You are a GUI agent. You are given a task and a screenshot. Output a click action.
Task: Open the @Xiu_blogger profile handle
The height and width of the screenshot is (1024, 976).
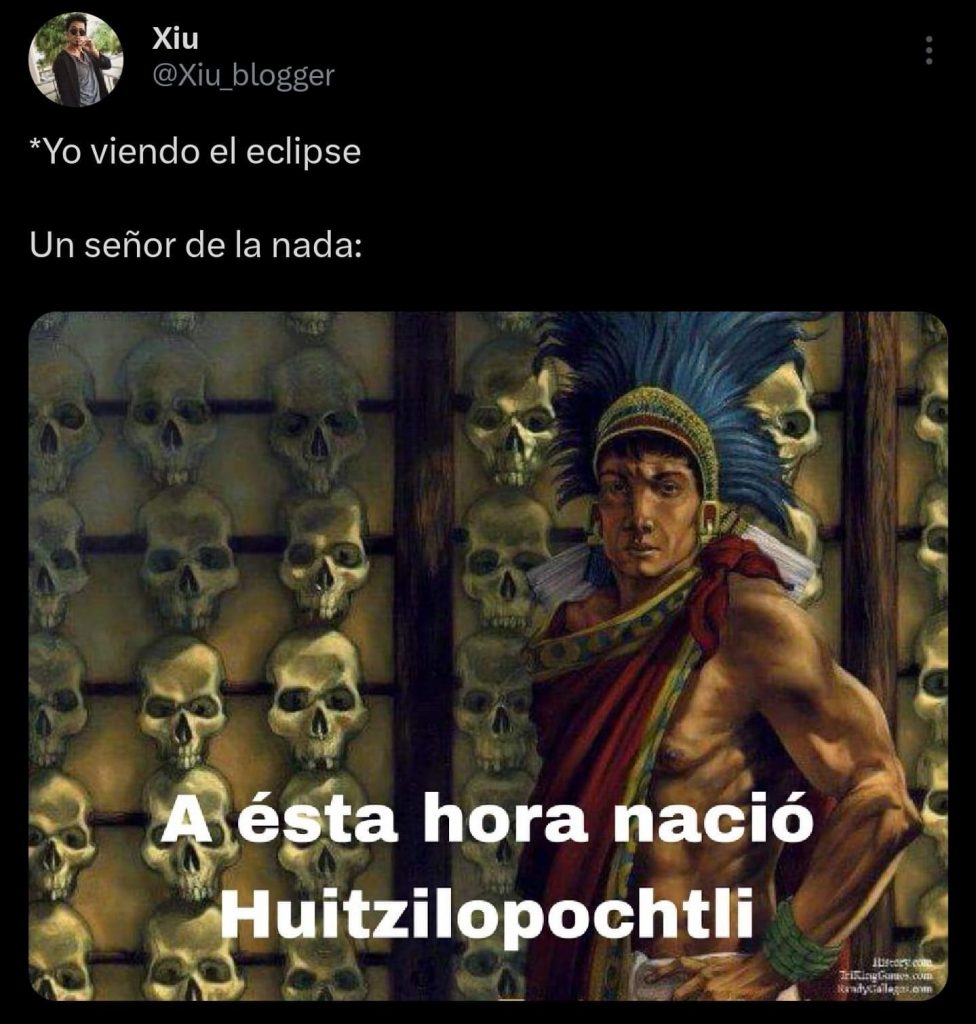coord(242,75)
